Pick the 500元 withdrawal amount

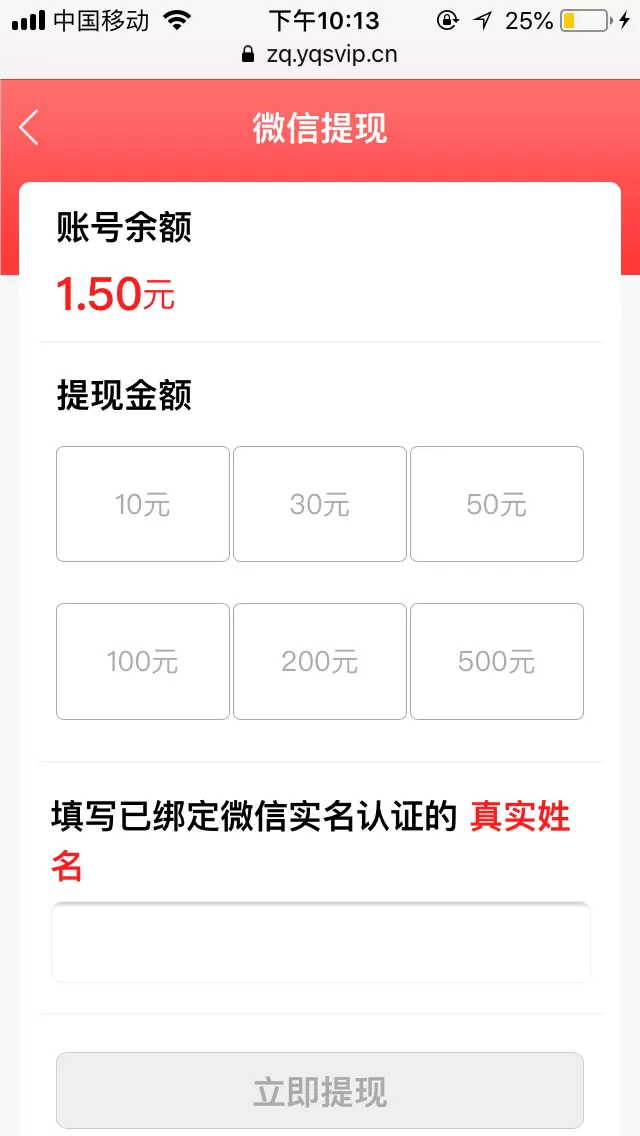tap(497, 661)
